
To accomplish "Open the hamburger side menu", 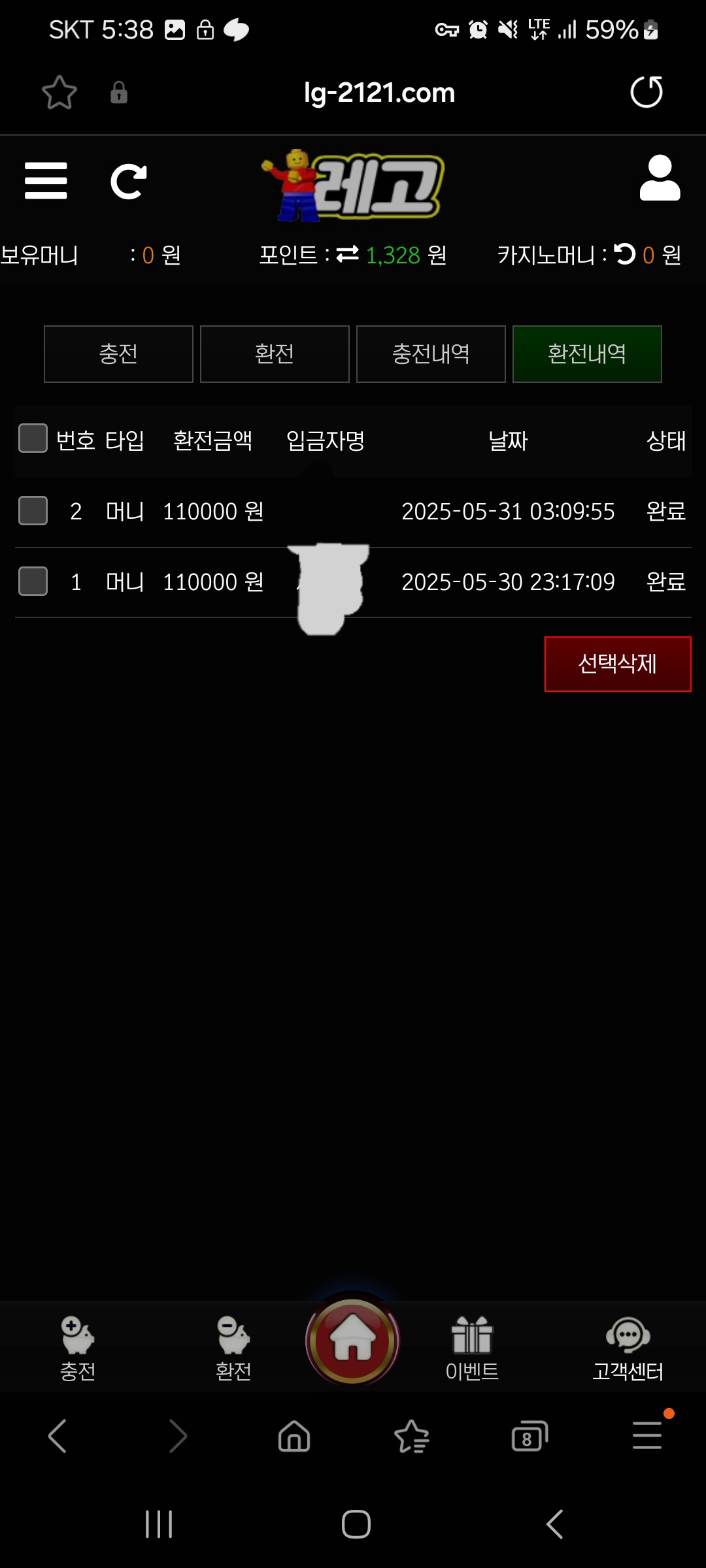I will click(x=46, y=181).
